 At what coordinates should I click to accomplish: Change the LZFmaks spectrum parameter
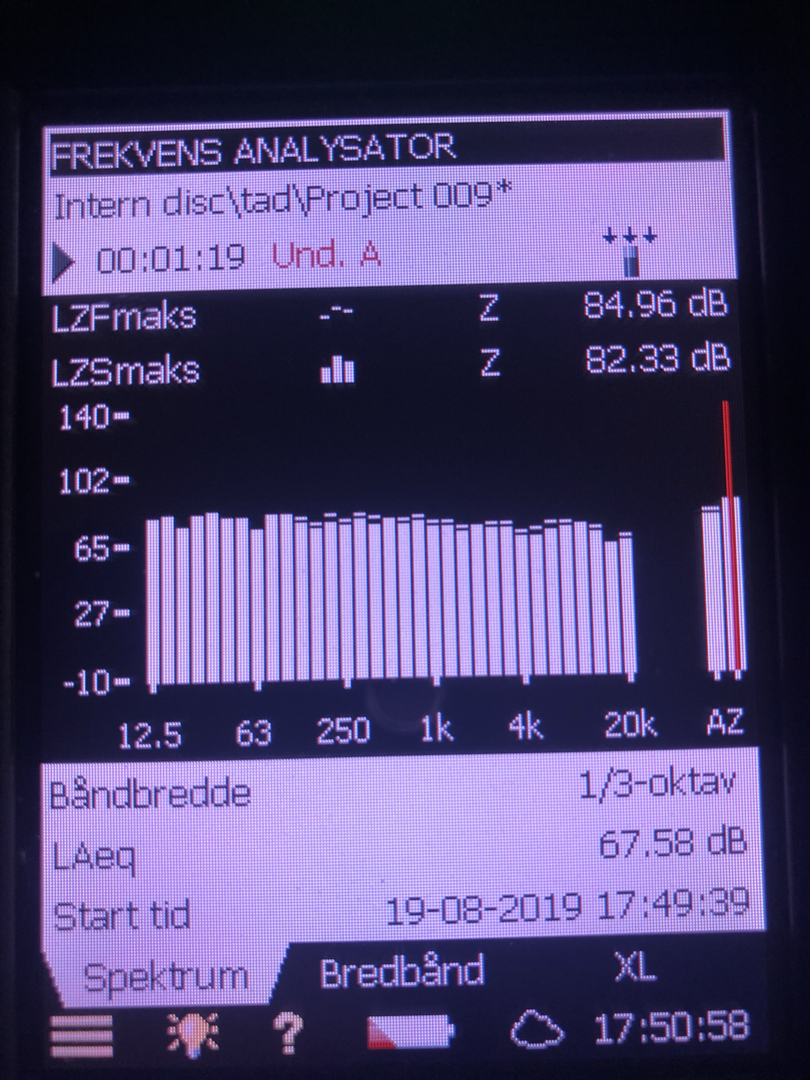[x=124, y=316]
